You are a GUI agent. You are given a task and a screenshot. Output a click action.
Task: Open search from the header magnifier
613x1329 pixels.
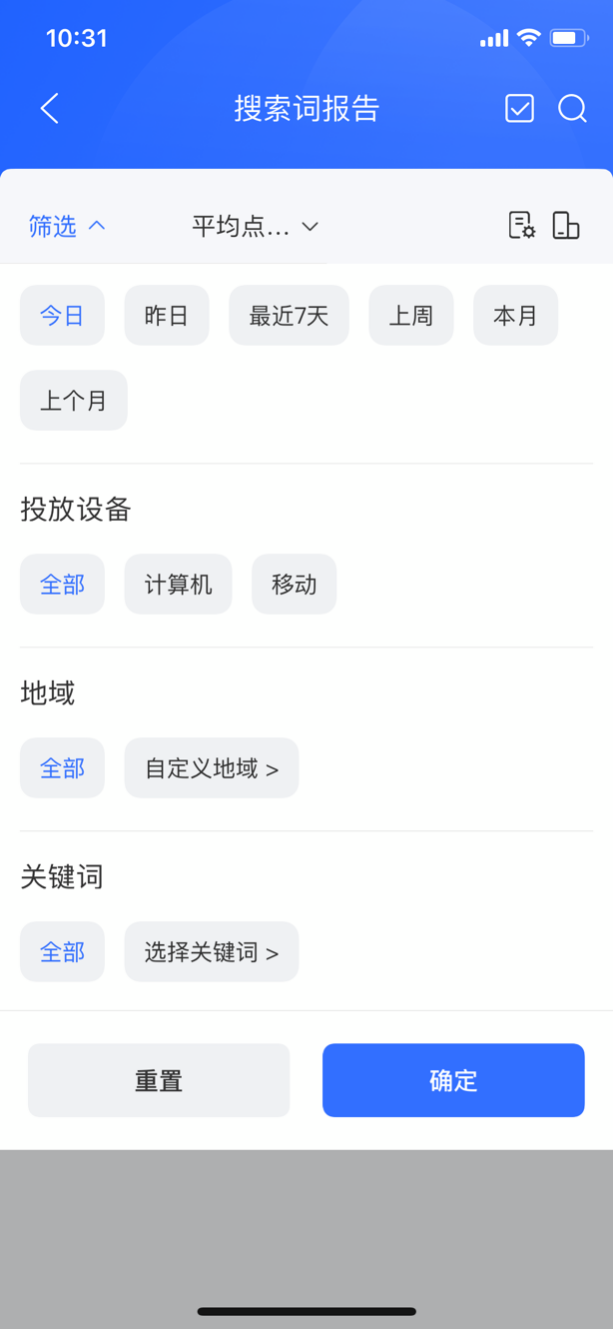(x=572, y=109)
